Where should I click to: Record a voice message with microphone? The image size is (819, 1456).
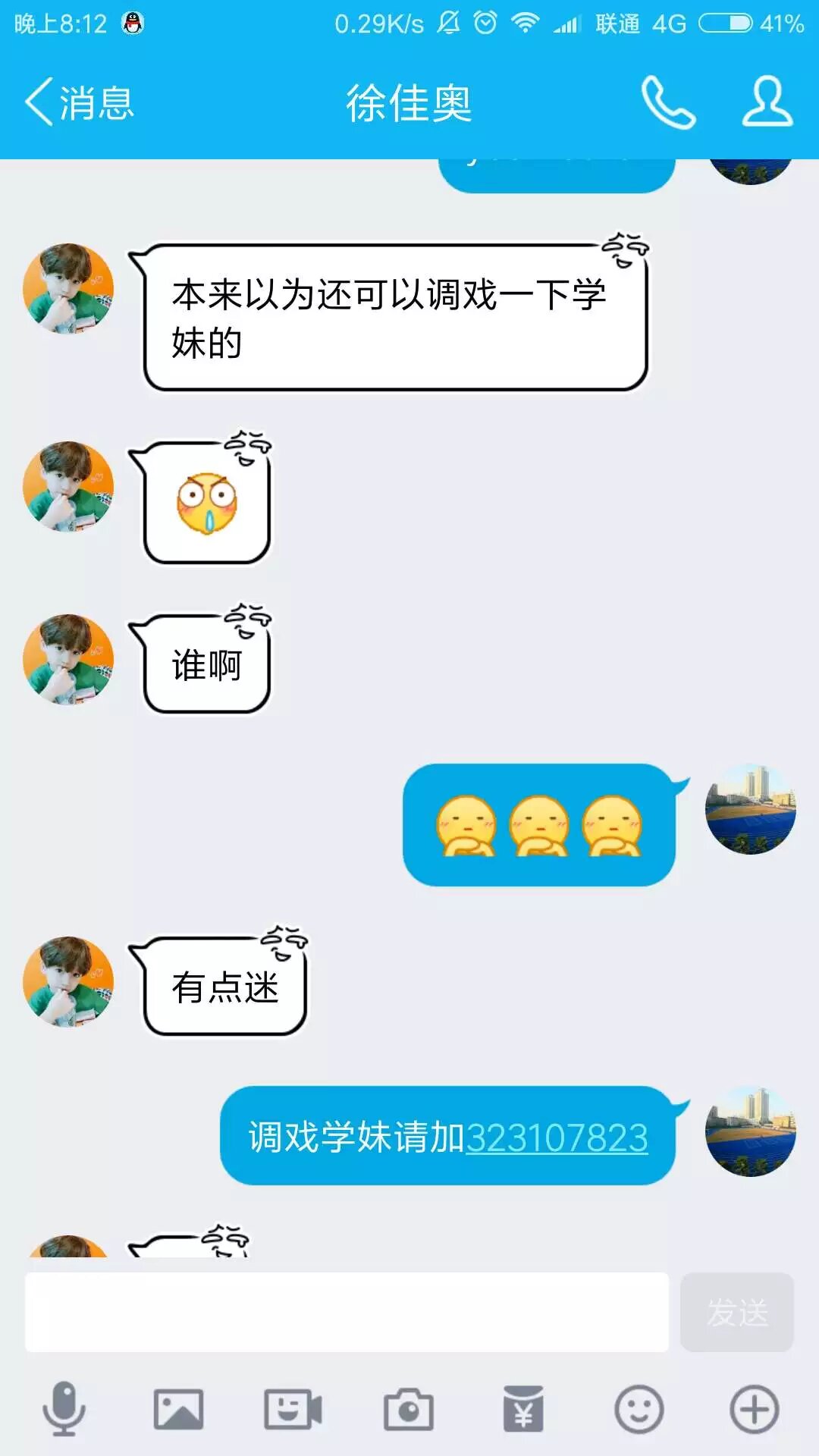[x=64, y=1409]
